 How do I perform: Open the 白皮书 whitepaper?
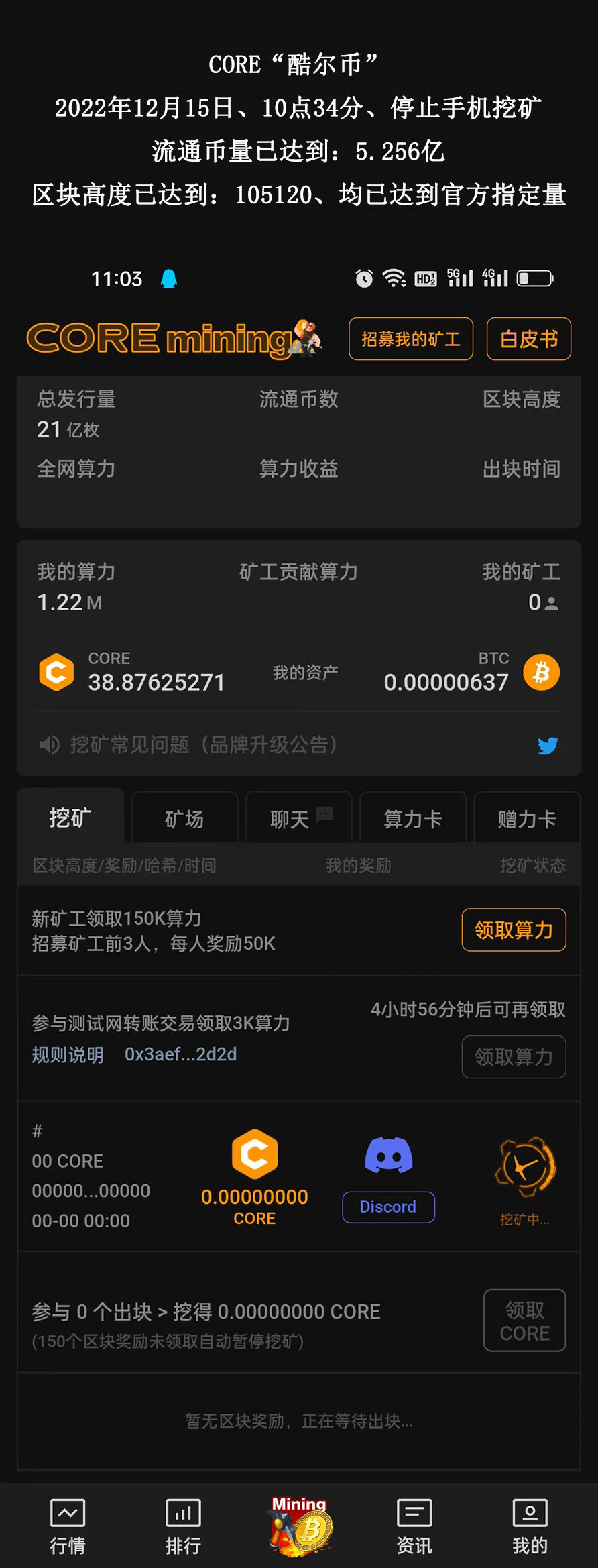[528, 339]
